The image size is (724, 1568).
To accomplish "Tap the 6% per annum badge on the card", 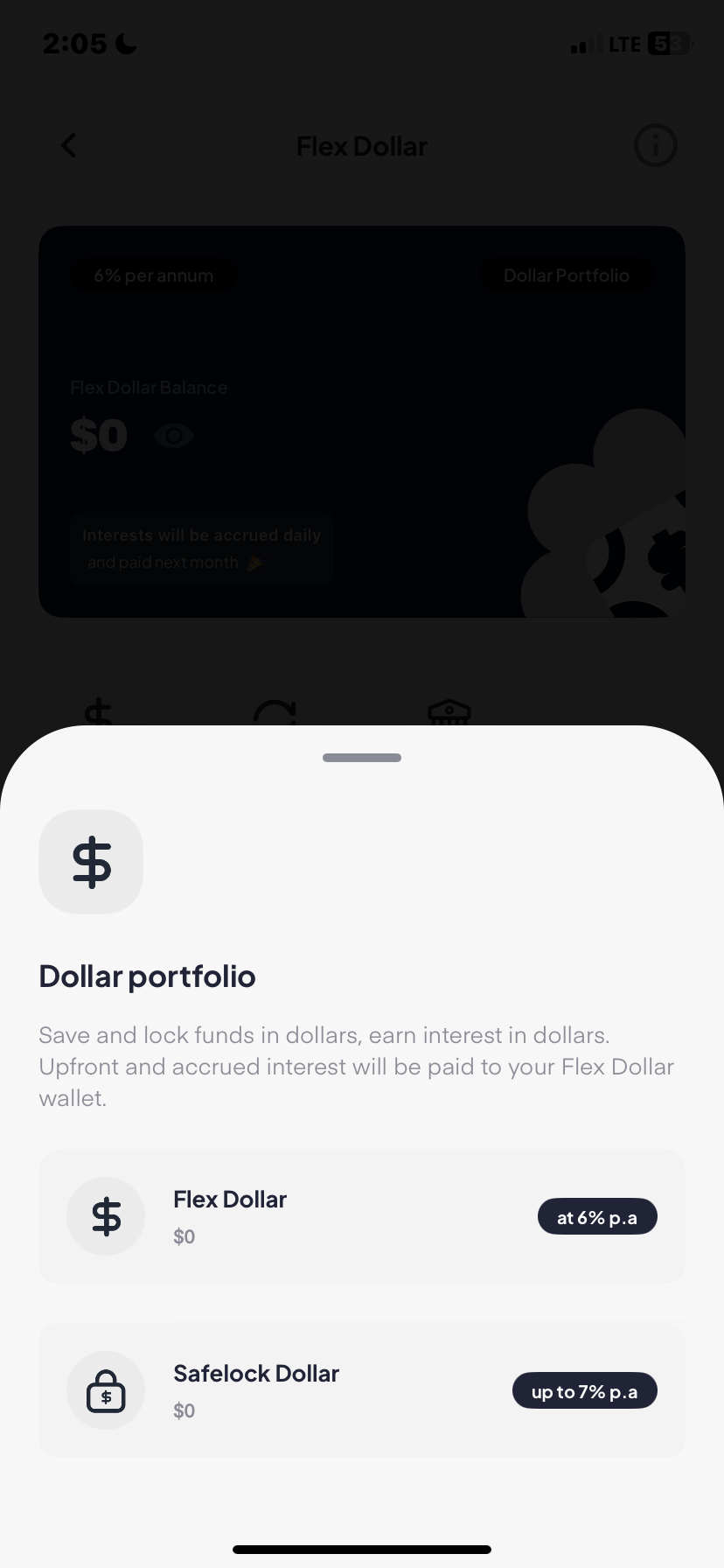I will [x=153, y=275].
